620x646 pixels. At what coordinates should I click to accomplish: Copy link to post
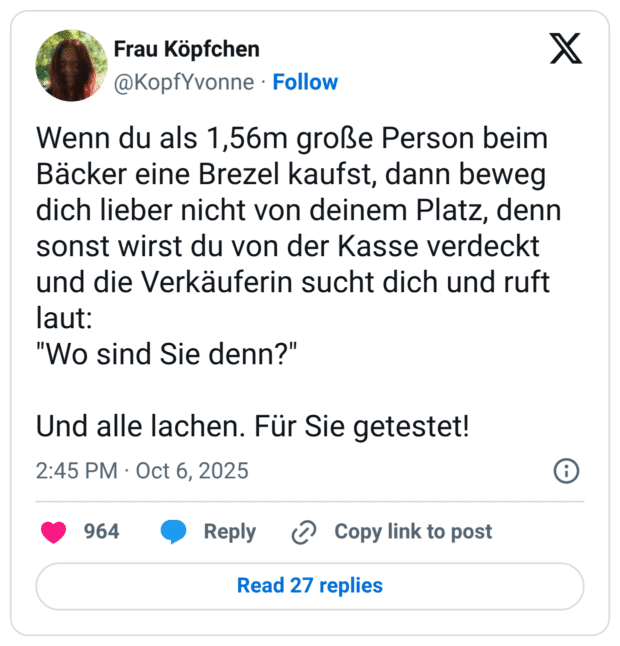[392, 532]
